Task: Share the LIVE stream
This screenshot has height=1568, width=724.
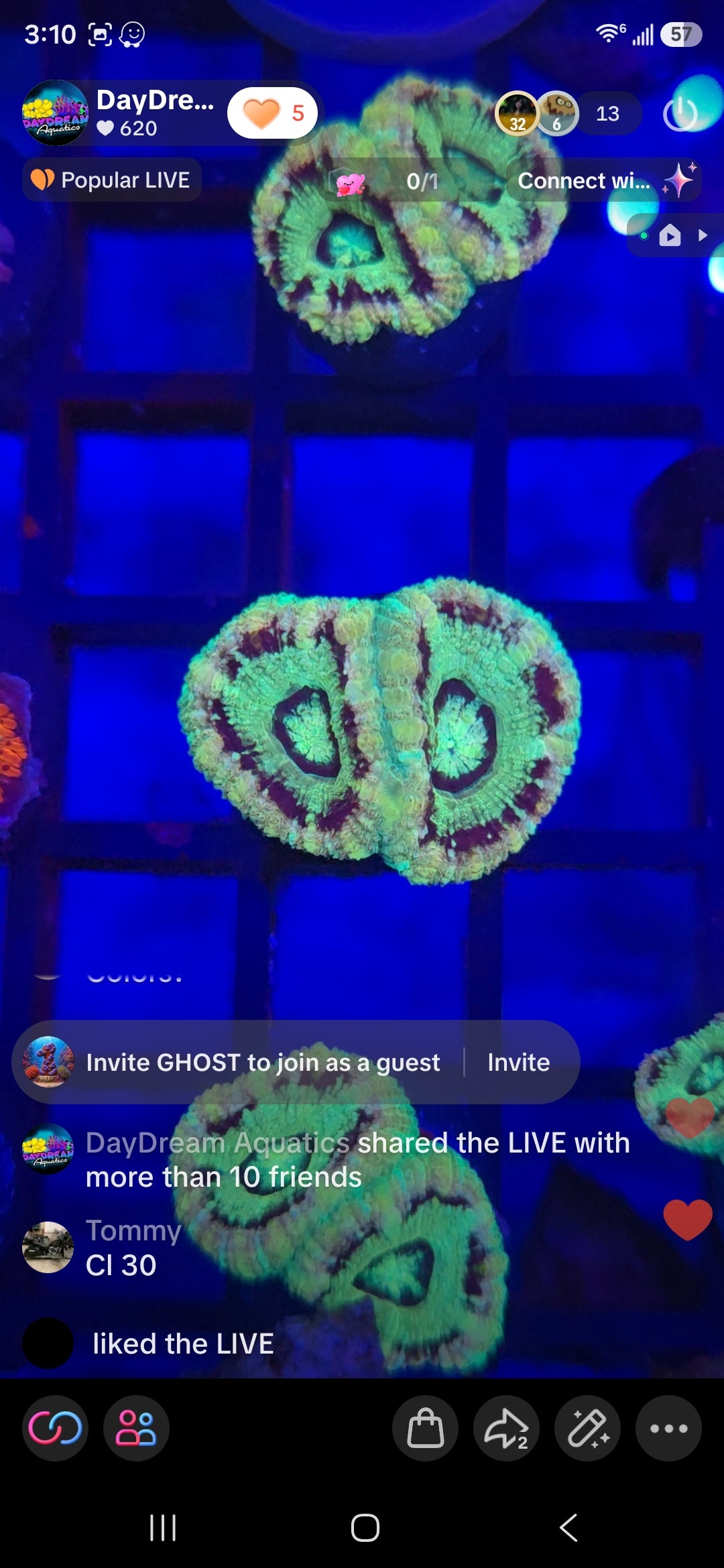Action: tap(506, 1428)
